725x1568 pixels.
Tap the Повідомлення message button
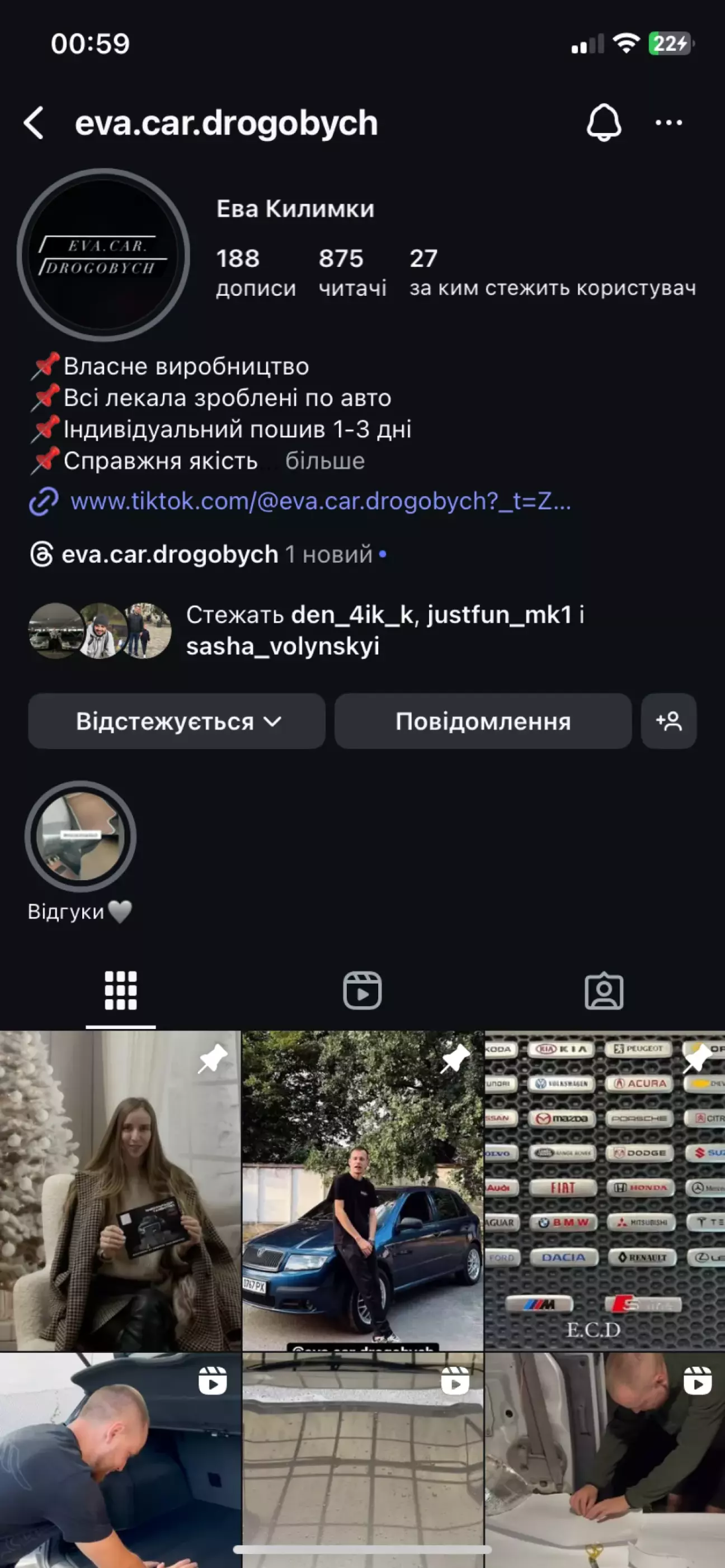(x=483, y=721)
